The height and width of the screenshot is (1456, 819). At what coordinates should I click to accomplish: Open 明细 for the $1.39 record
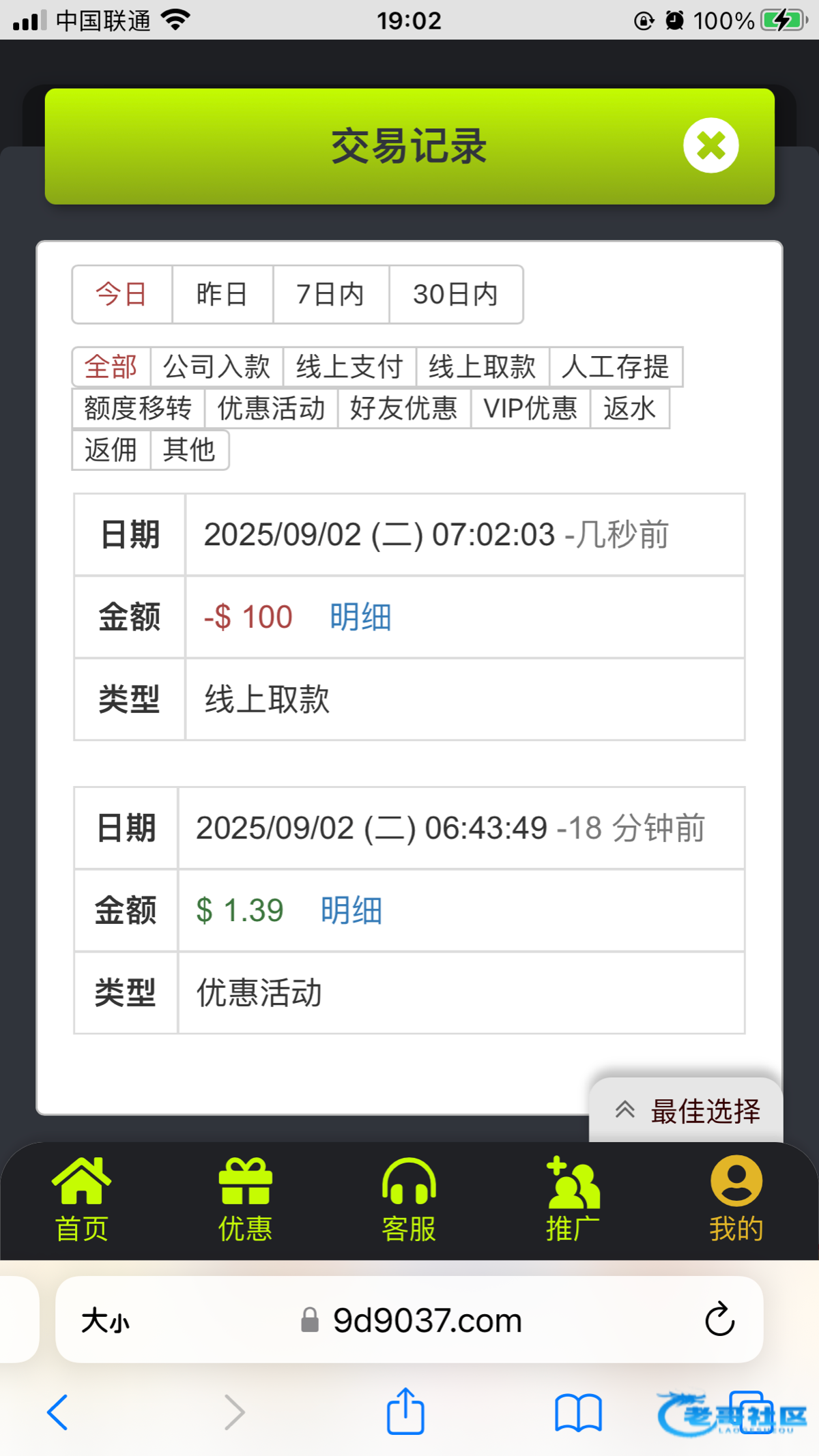tap(351, 910)
